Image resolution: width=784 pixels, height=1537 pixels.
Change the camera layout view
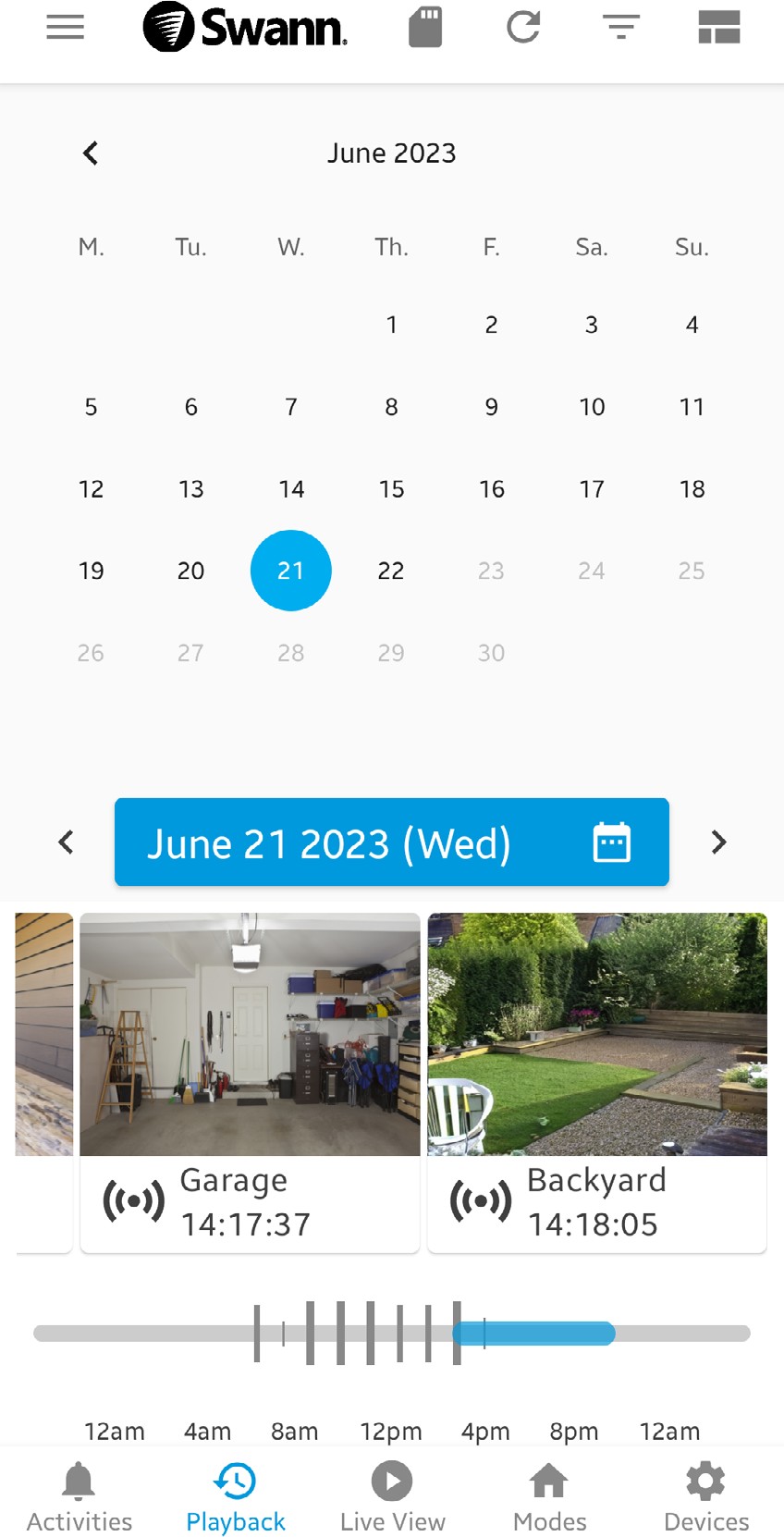coord(718,27)
